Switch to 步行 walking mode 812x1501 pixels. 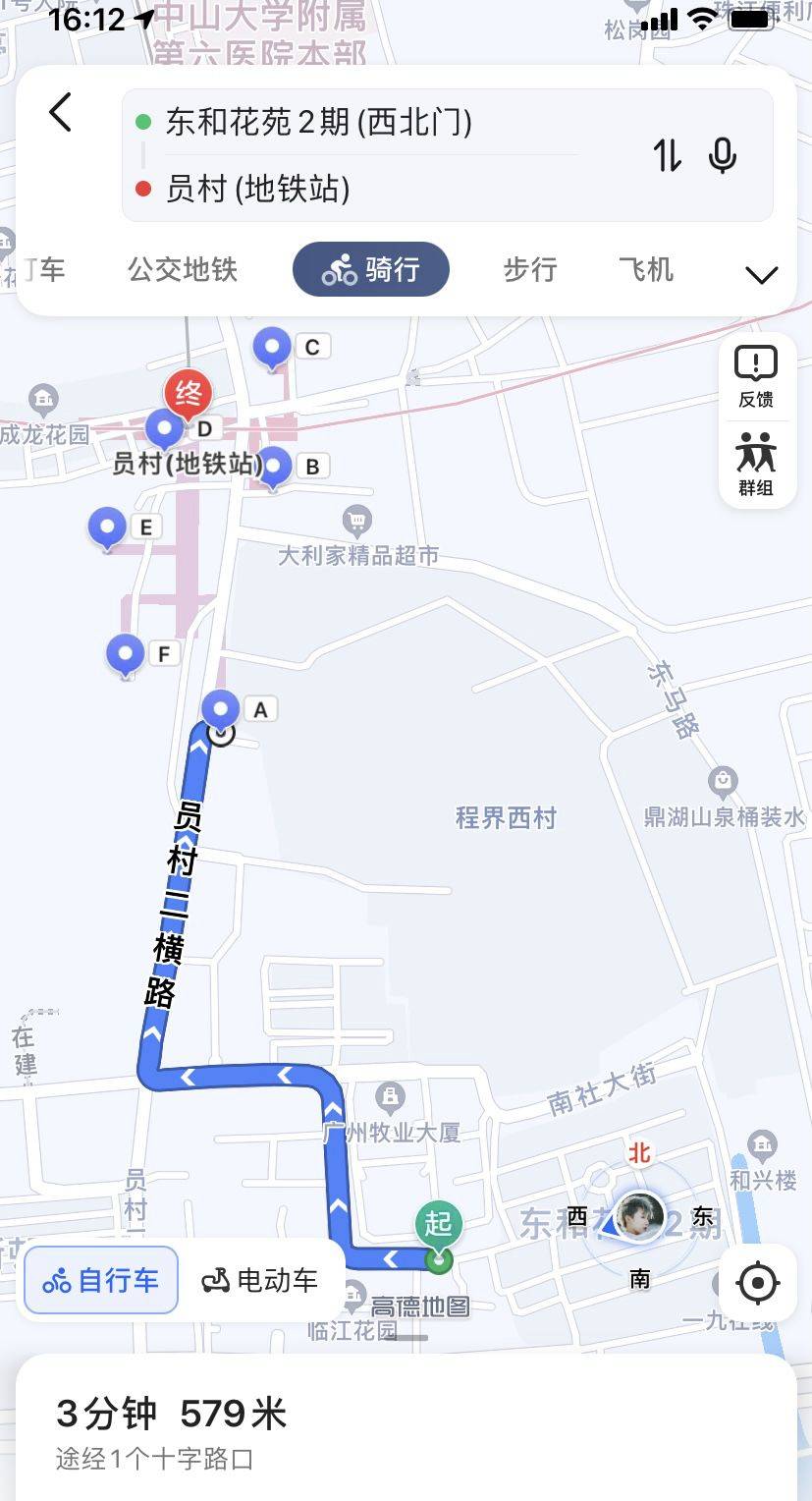(530, 269)
